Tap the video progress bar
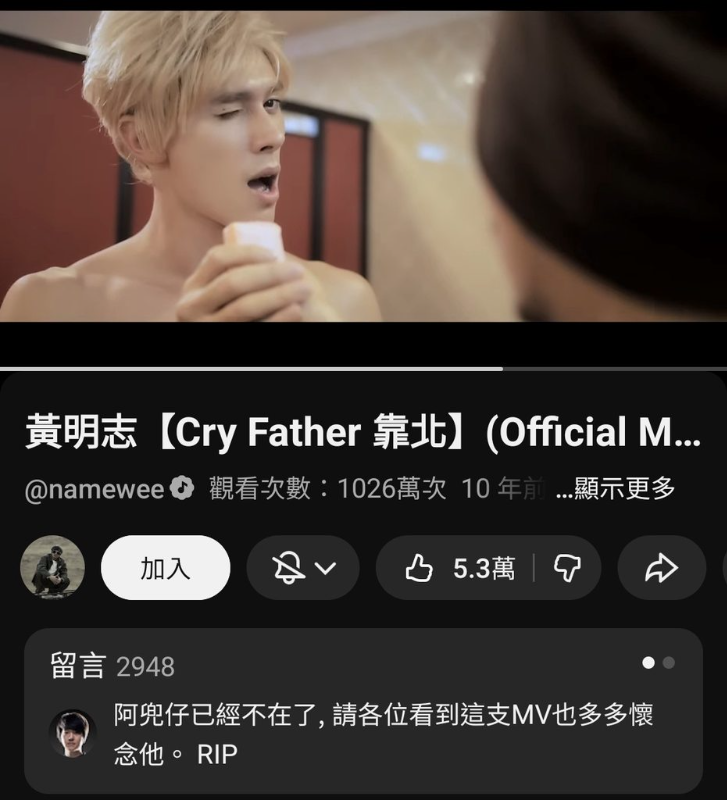 pos(363,369)
